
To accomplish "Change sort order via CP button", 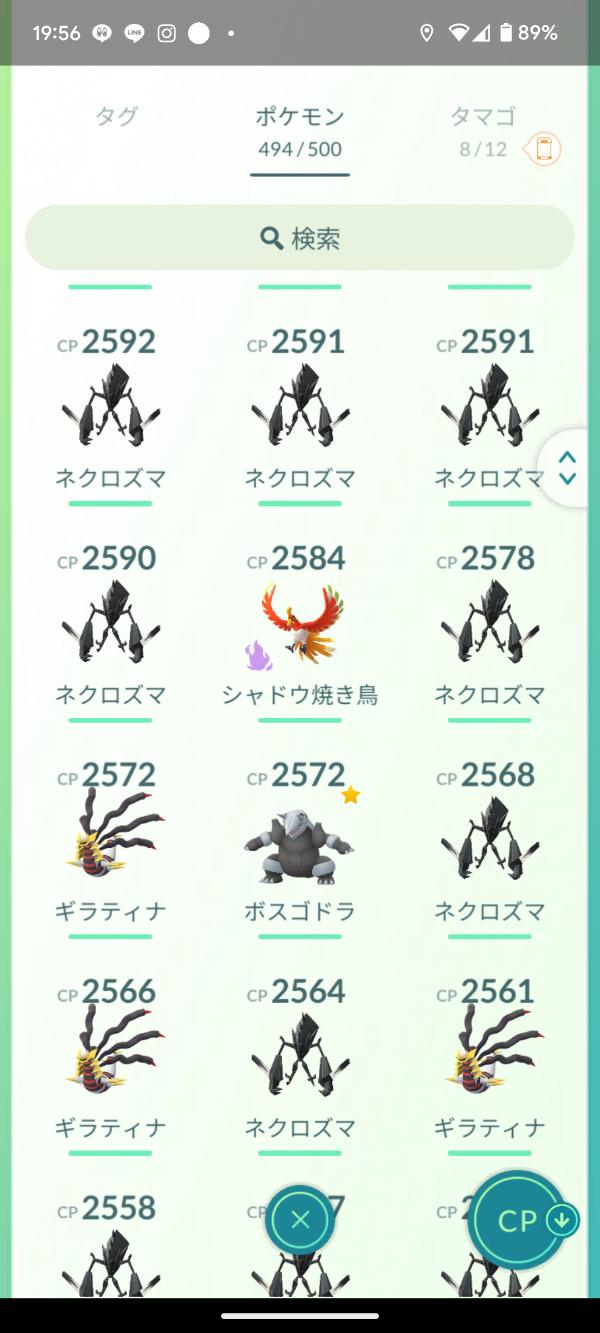I will tap(520, 1220).
